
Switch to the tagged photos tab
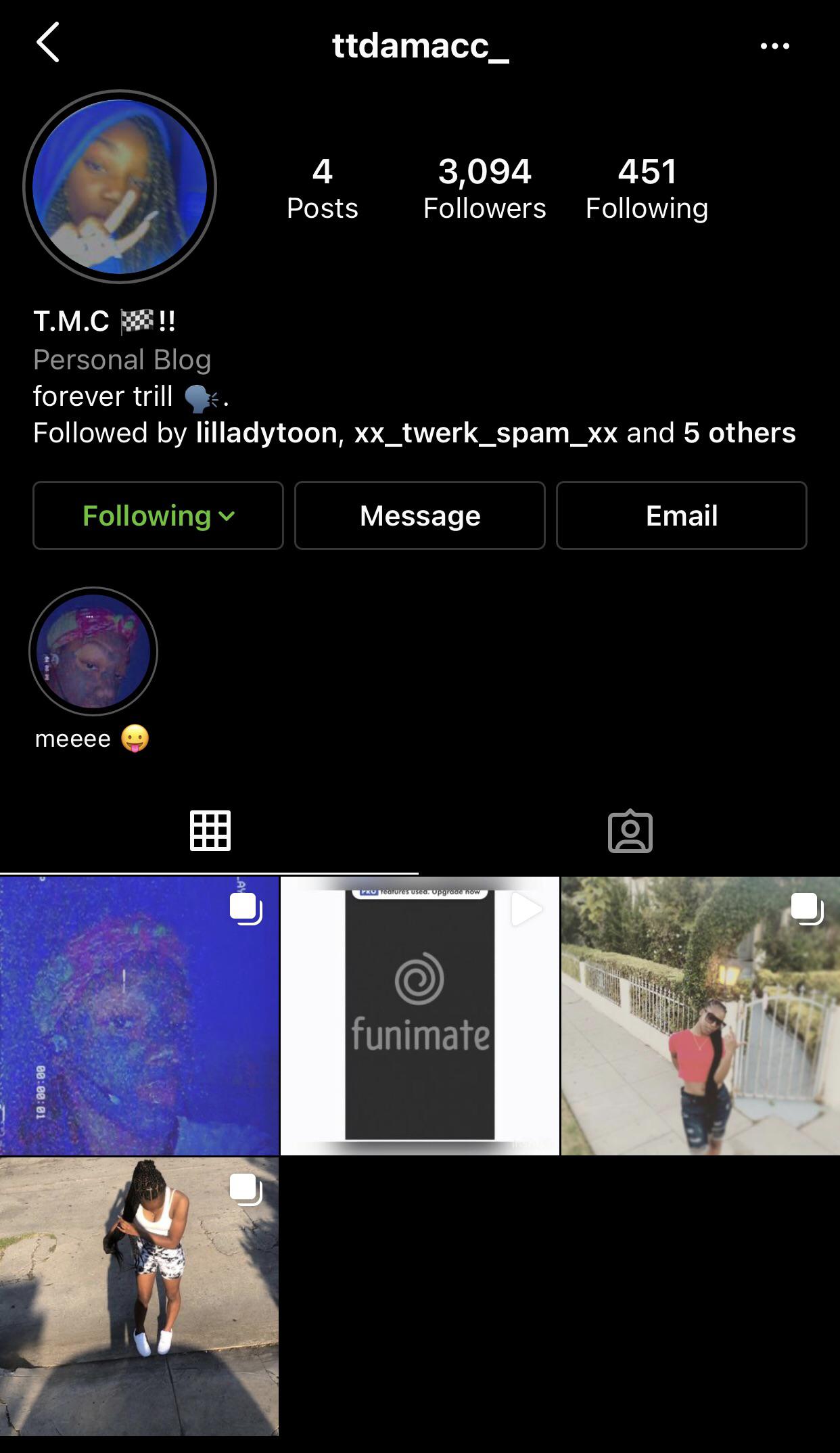pos(630,831)
